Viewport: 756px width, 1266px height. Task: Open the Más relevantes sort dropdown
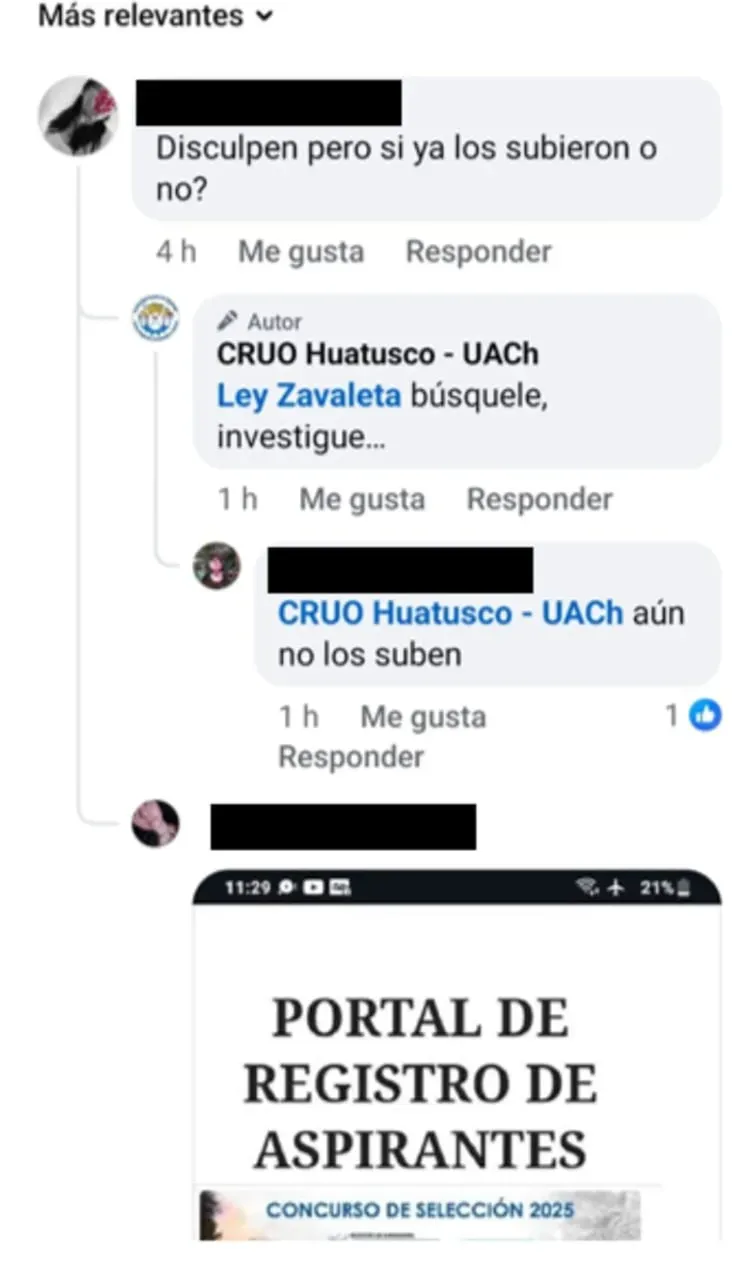pyautogui.click(x=155, y=17)
